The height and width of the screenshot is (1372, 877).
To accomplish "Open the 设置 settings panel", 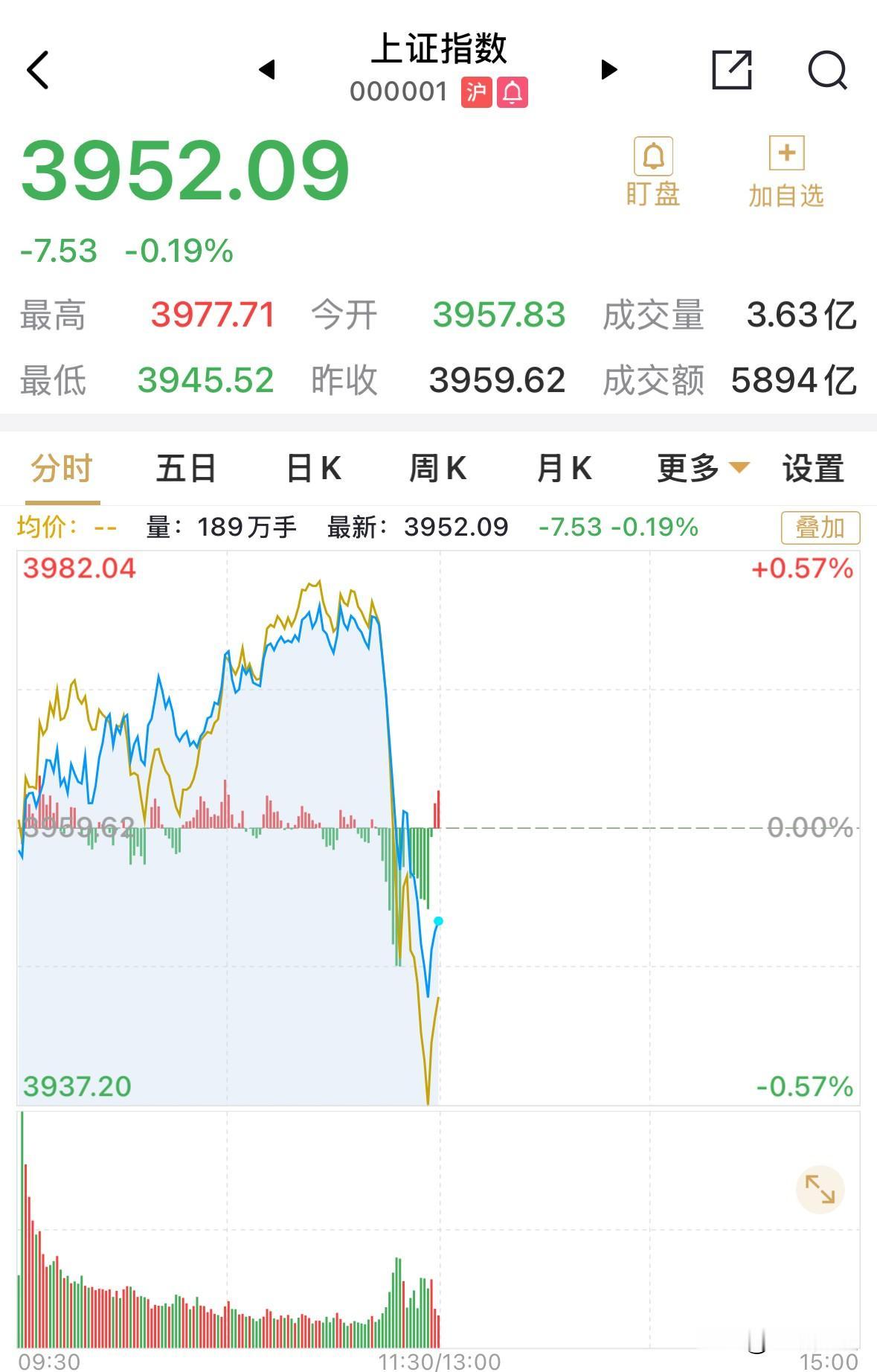I will click(812, 468).
